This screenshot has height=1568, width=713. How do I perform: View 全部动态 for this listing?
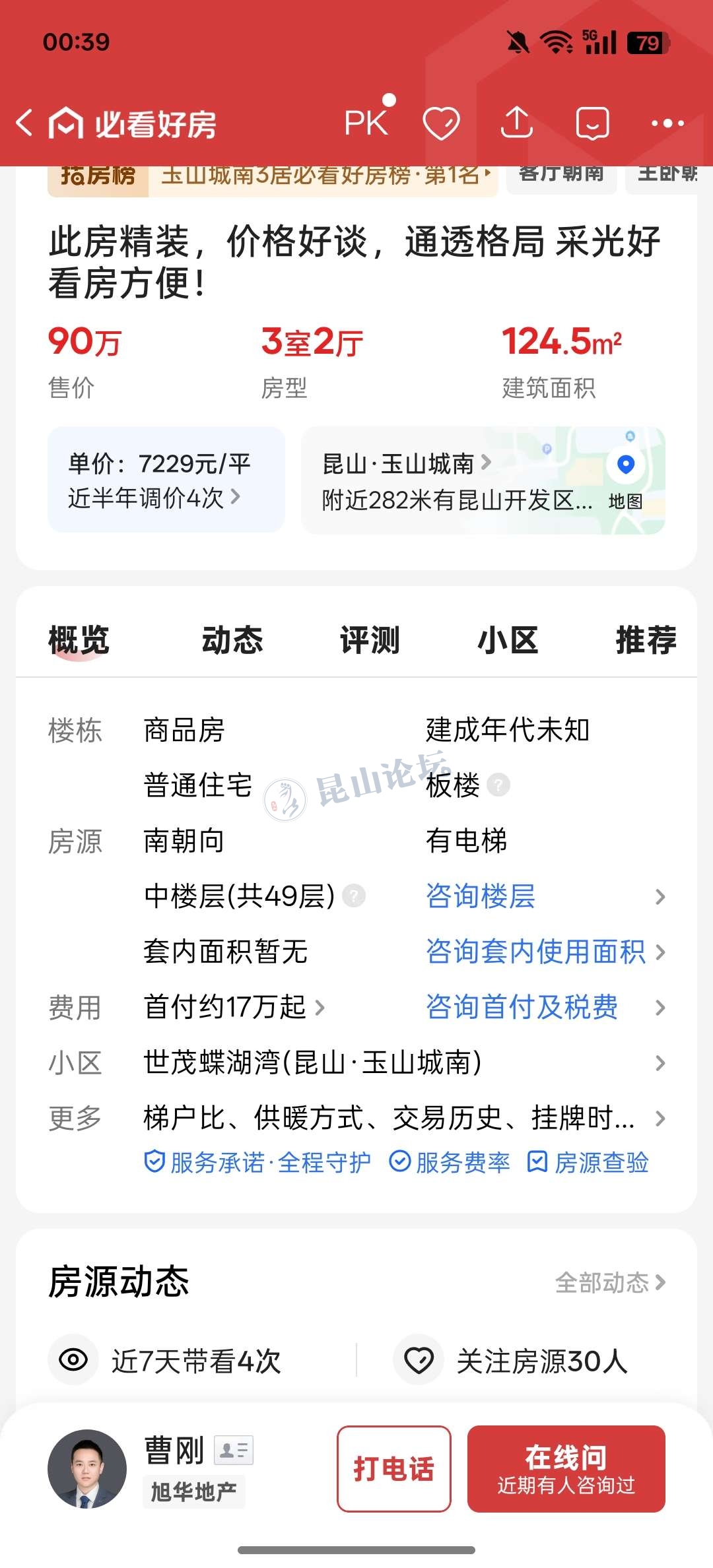click(610, 1282)
